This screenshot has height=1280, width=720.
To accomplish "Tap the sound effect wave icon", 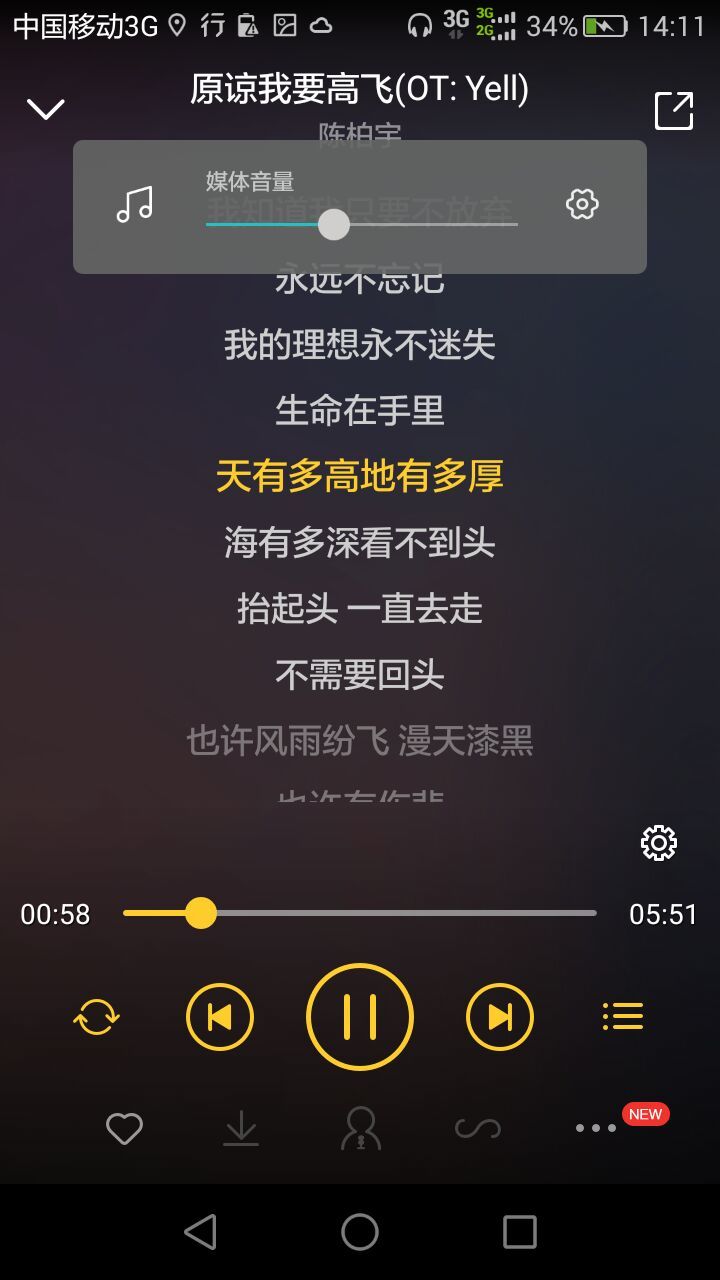I will pyautogui.click(x=478, y=1129).
